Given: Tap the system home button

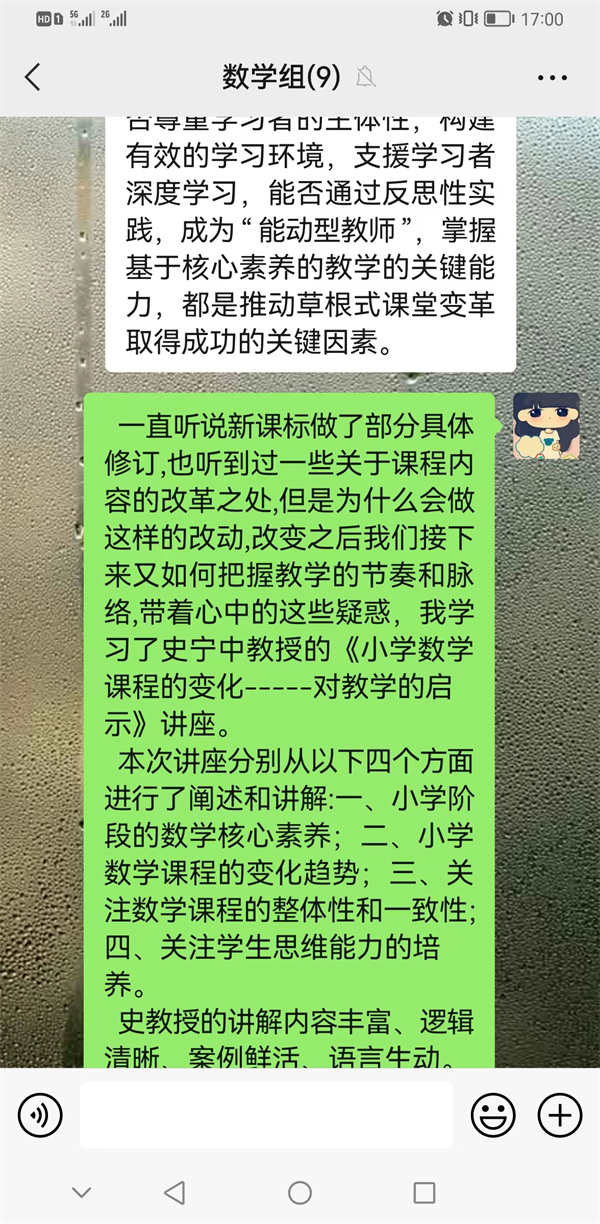Looking at the screenshot, I should click(x=300, y=1192).
